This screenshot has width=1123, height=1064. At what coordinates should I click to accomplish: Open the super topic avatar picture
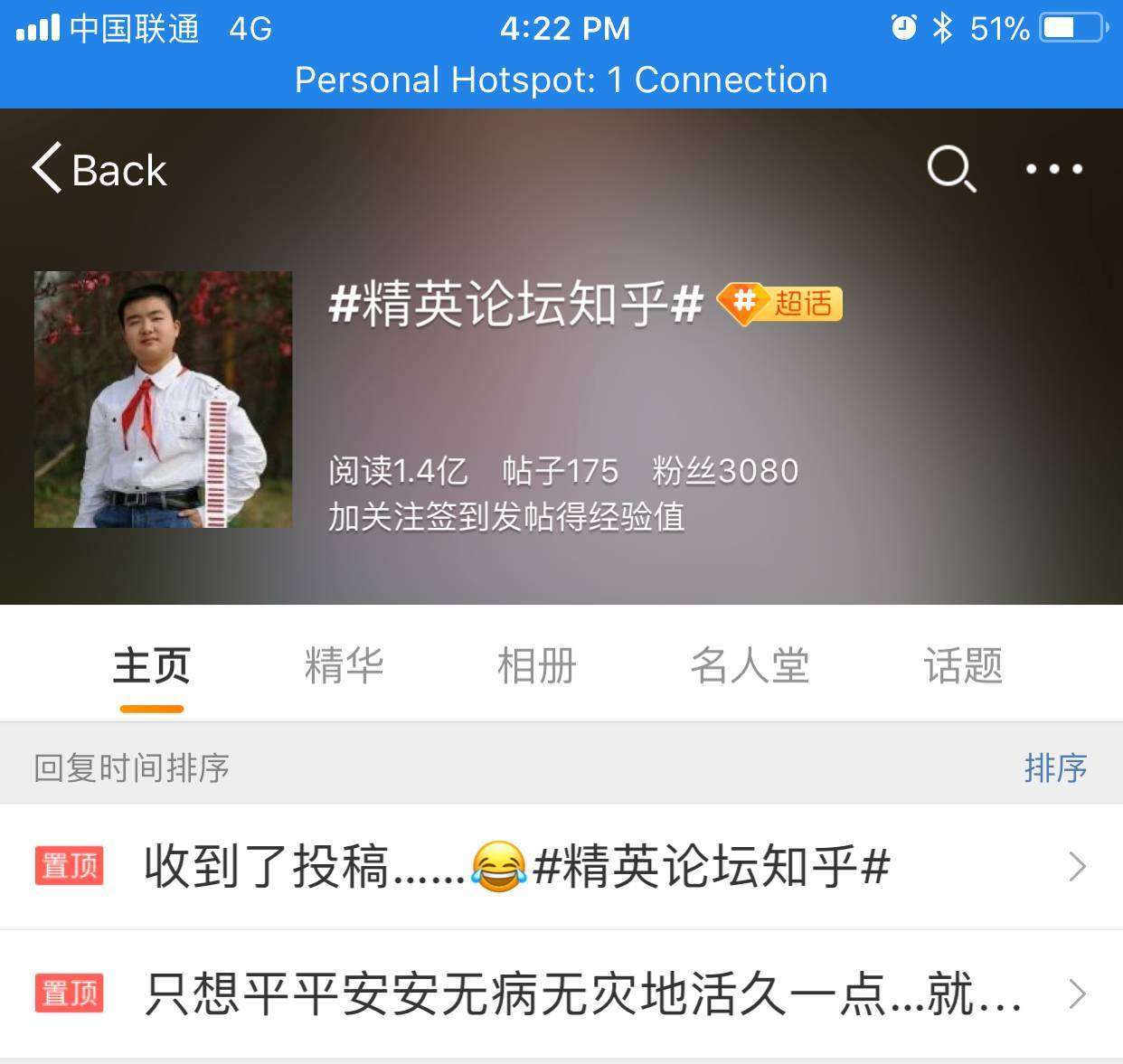(x=163, y=399)
